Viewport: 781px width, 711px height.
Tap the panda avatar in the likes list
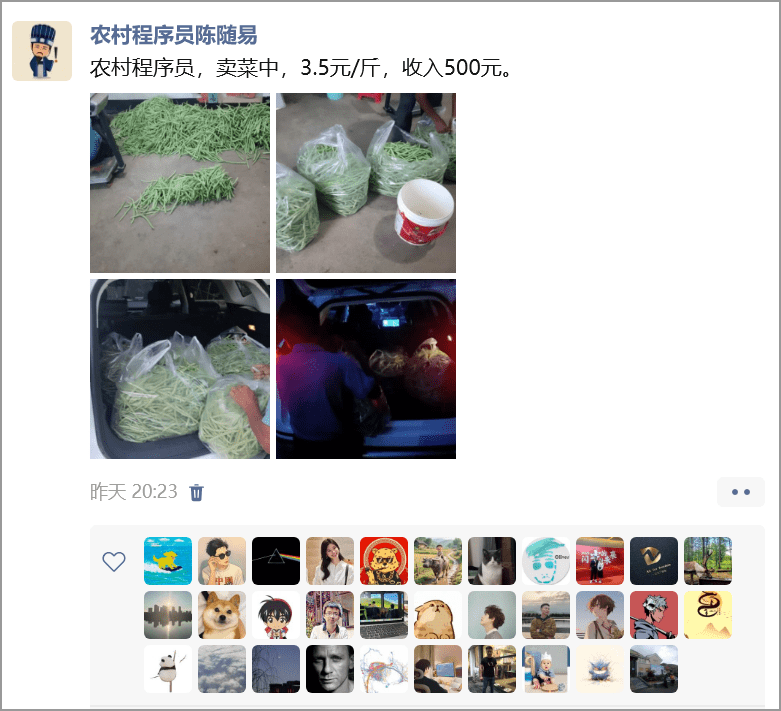pos(168,669)
